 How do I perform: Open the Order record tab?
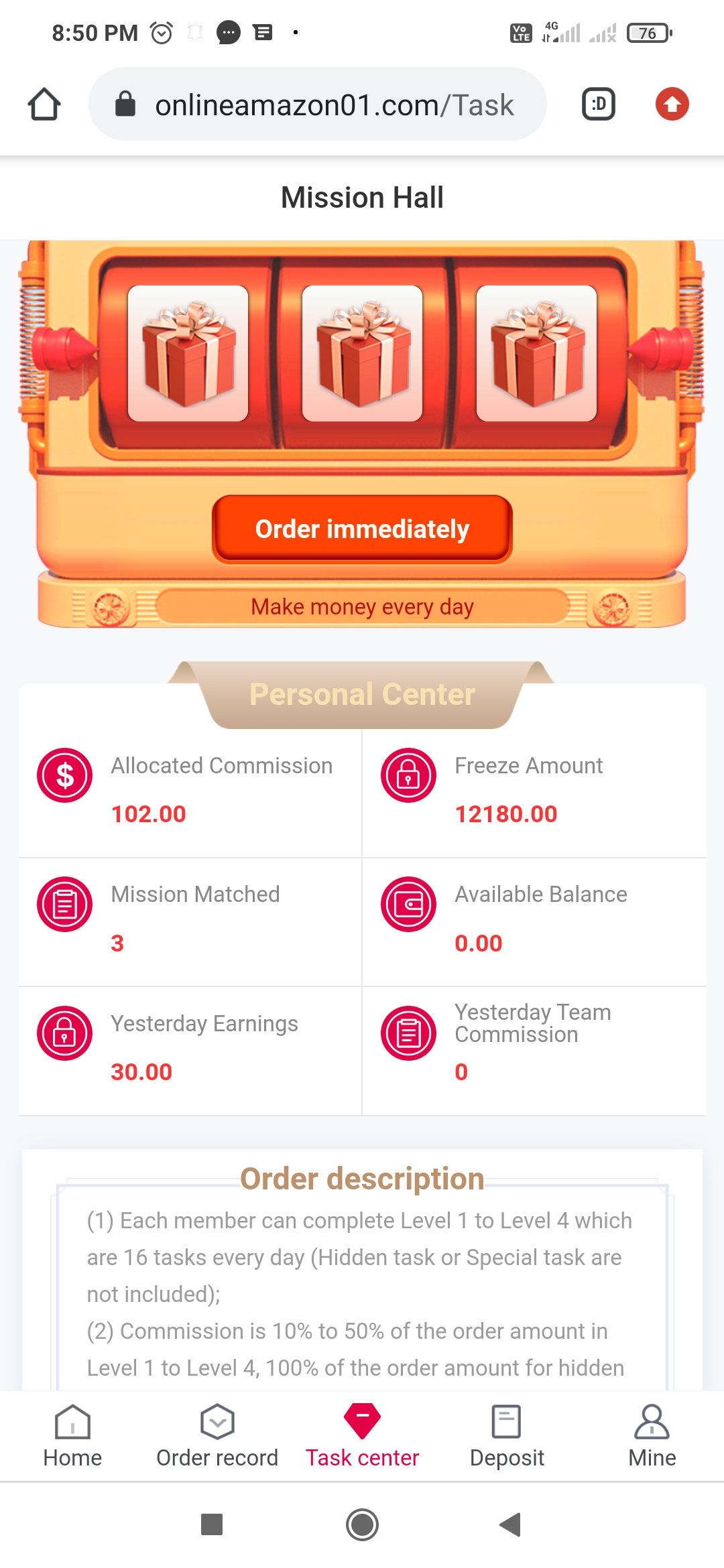(217, 1436)
